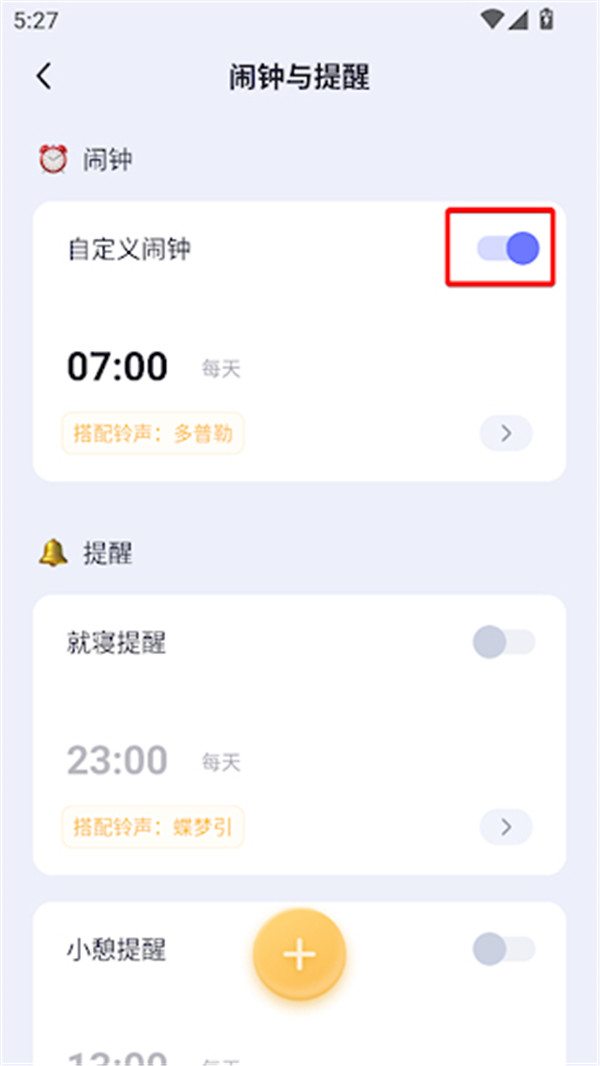This screenshot has width=600, height=1066.
Task: Change ringtone 搭配铃声：多普勒
Action: [x=153, y=434]
